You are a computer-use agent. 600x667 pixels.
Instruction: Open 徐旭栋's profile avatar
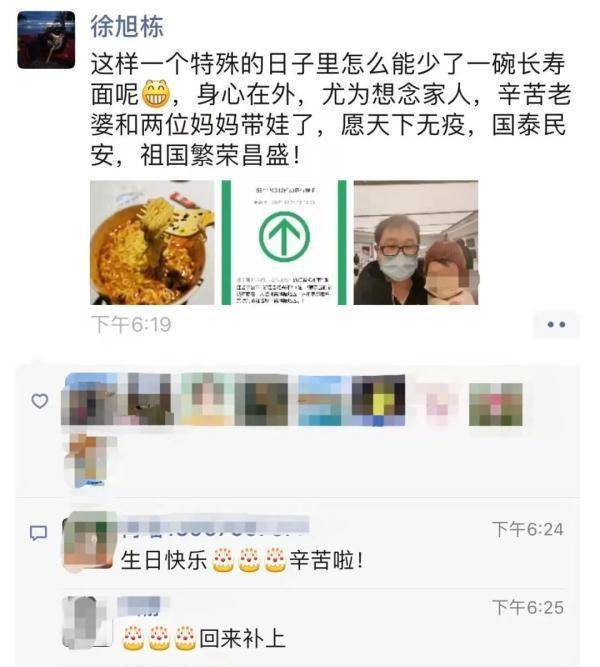[x=46, y=40]
